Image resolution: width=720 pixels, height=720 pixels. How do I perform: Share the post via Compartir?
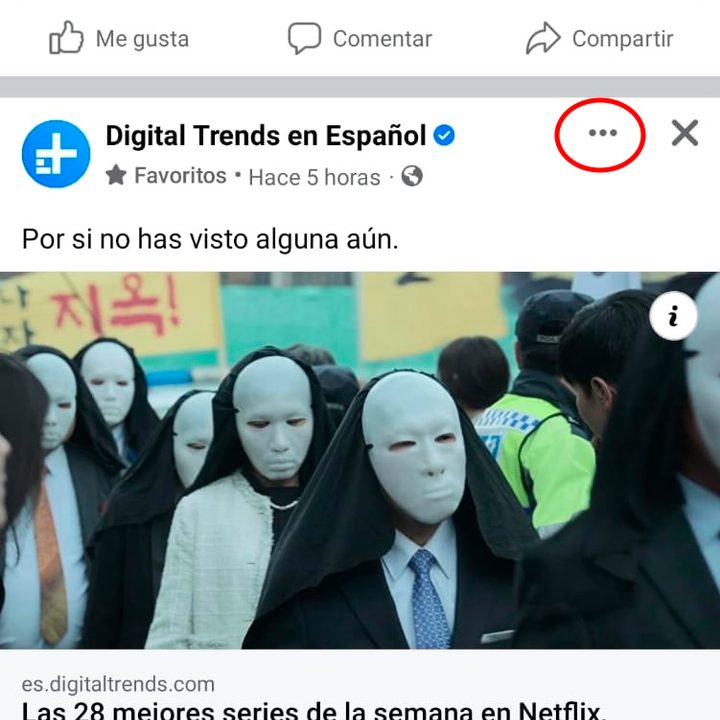point(600,39)
